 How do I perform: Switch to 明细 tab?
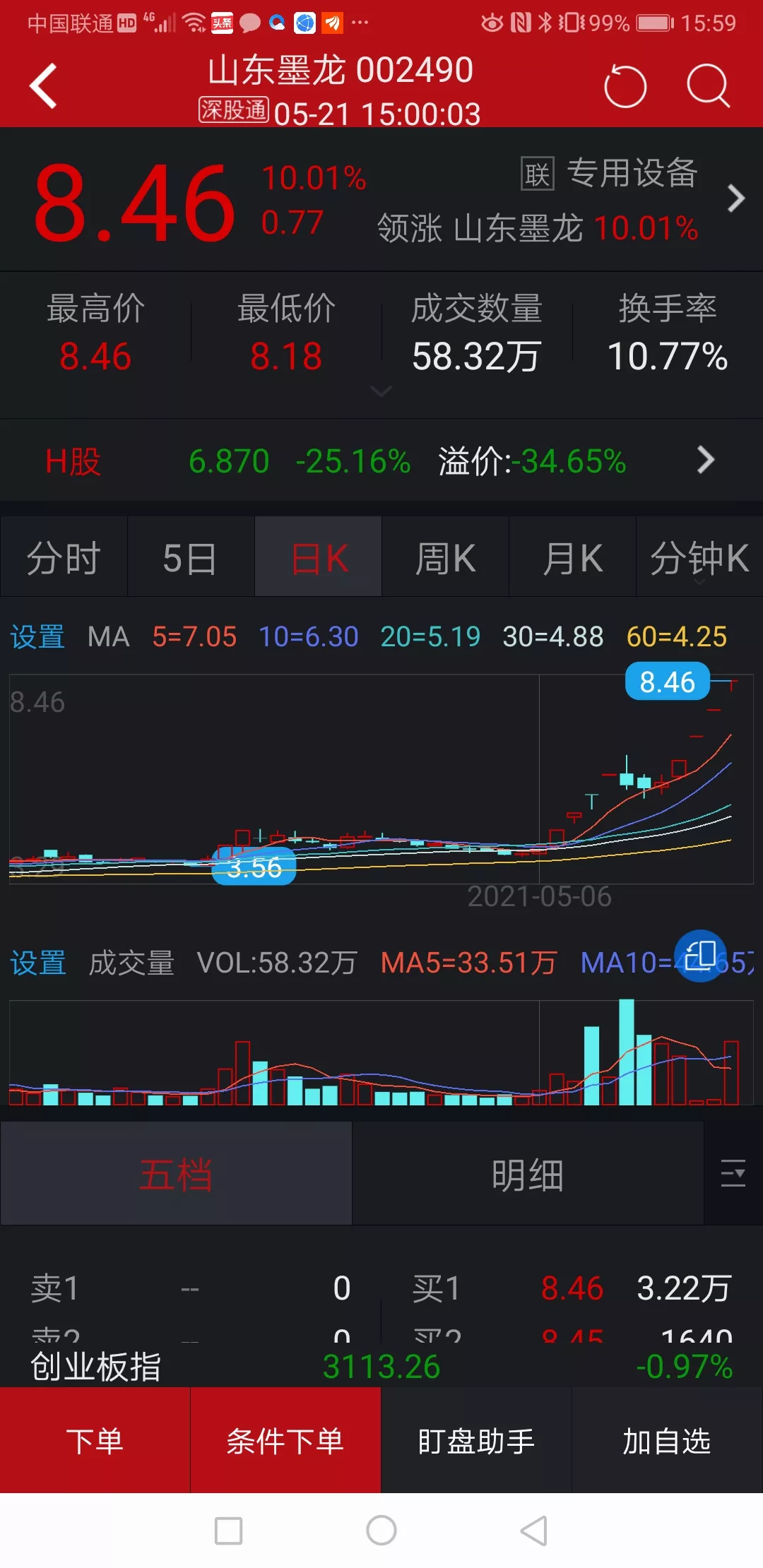528,1175
